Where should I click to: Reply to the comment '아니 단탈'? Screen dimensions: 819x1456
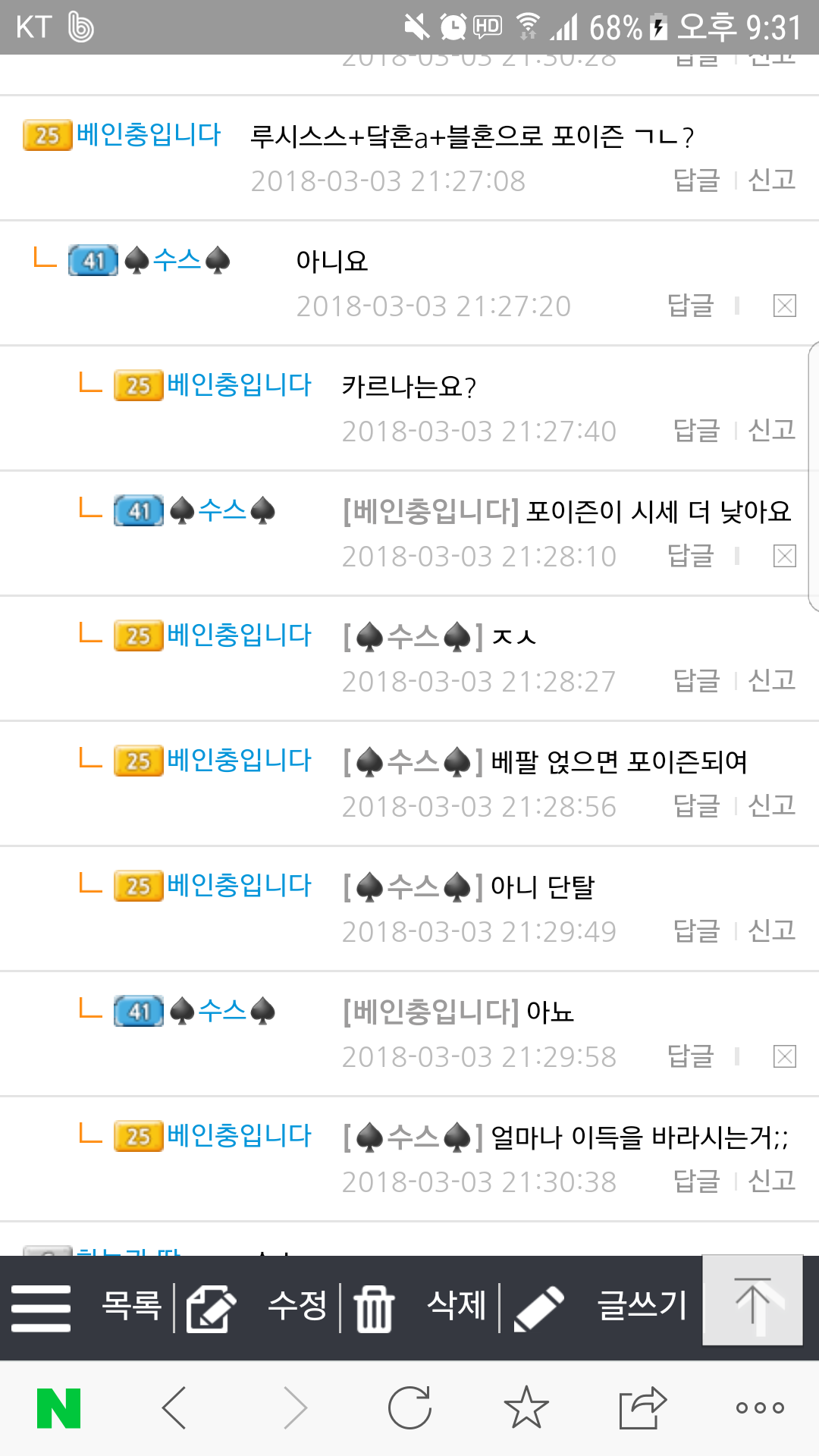click(x=696, y=931)
